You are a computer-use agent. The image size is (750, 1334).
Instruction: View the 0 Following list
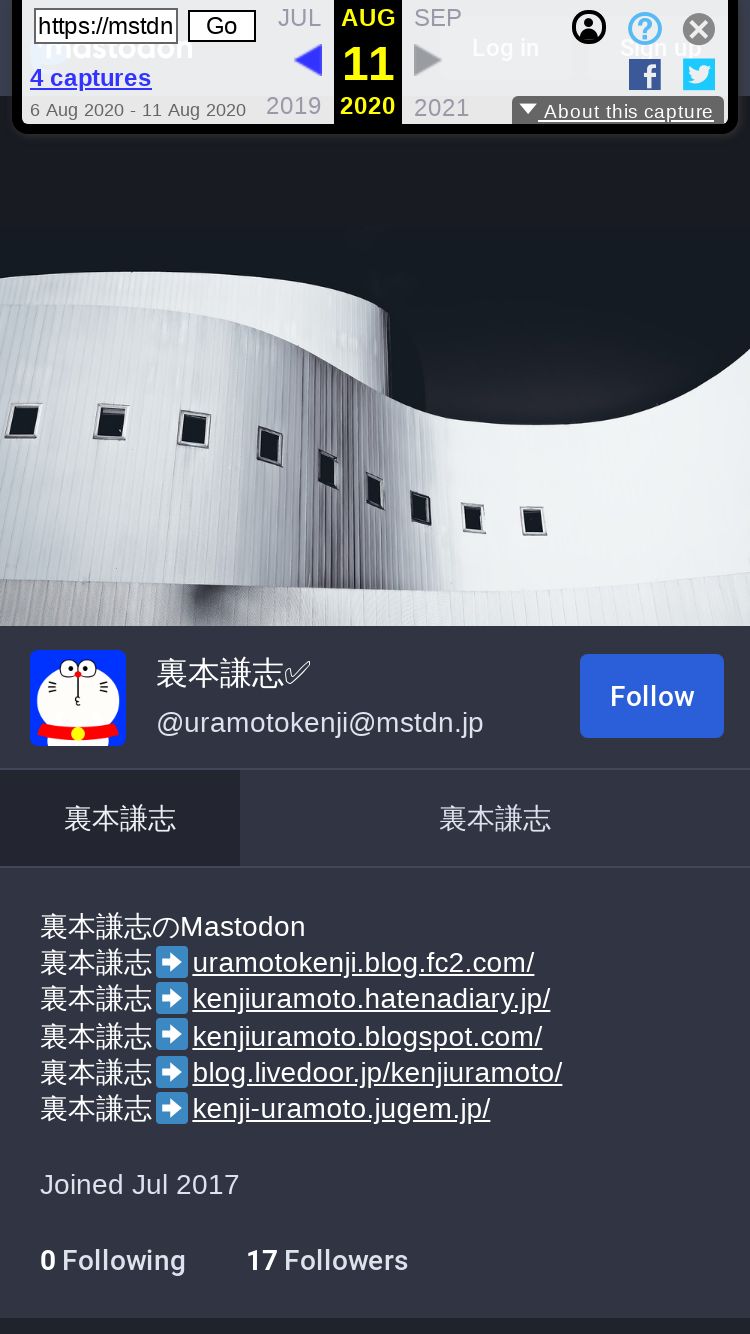113,1260
